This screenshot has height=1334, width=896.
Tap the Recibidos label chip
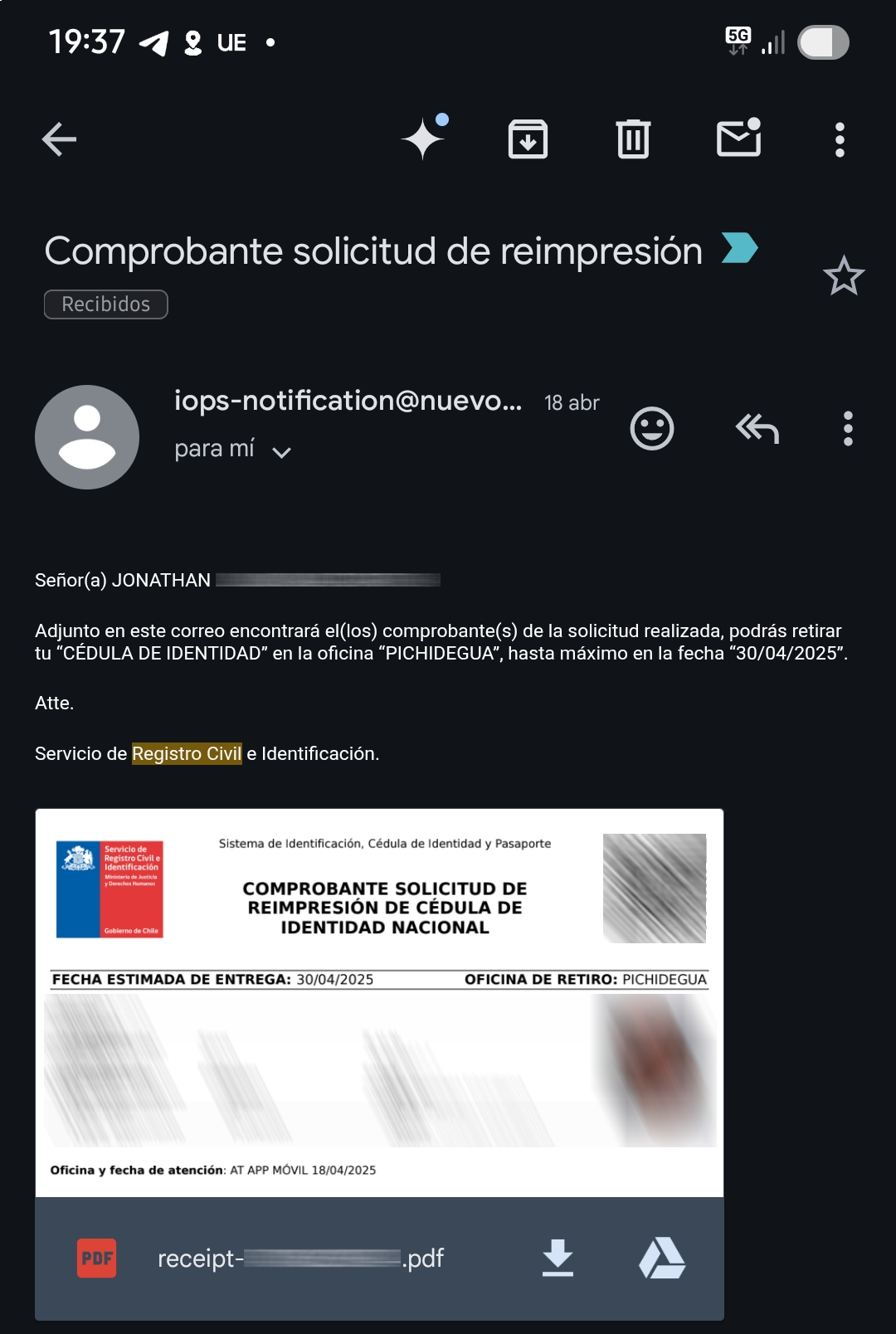tap(106, 304)
